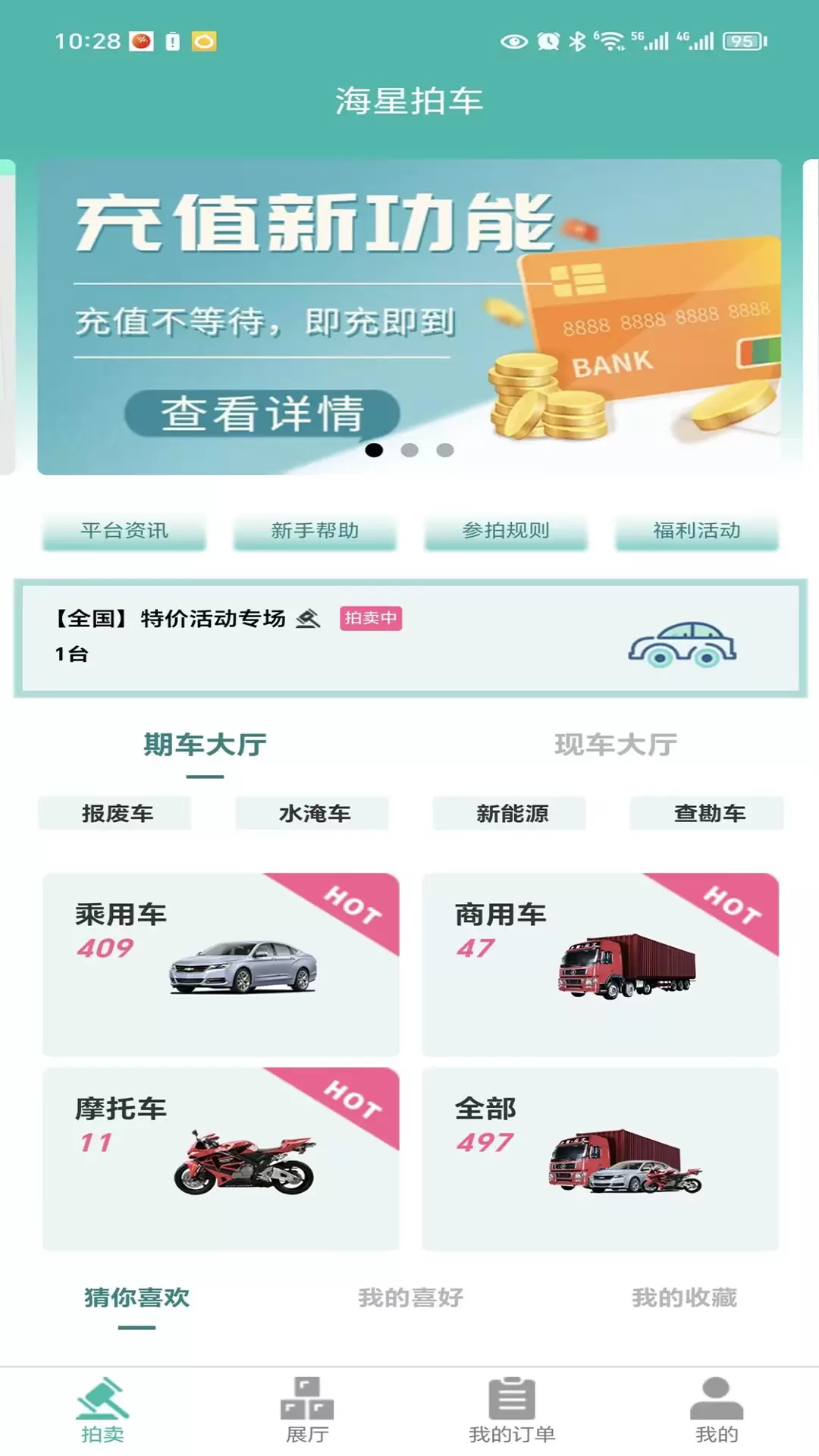Open the 充值新功能 banner details

(262, 413)
